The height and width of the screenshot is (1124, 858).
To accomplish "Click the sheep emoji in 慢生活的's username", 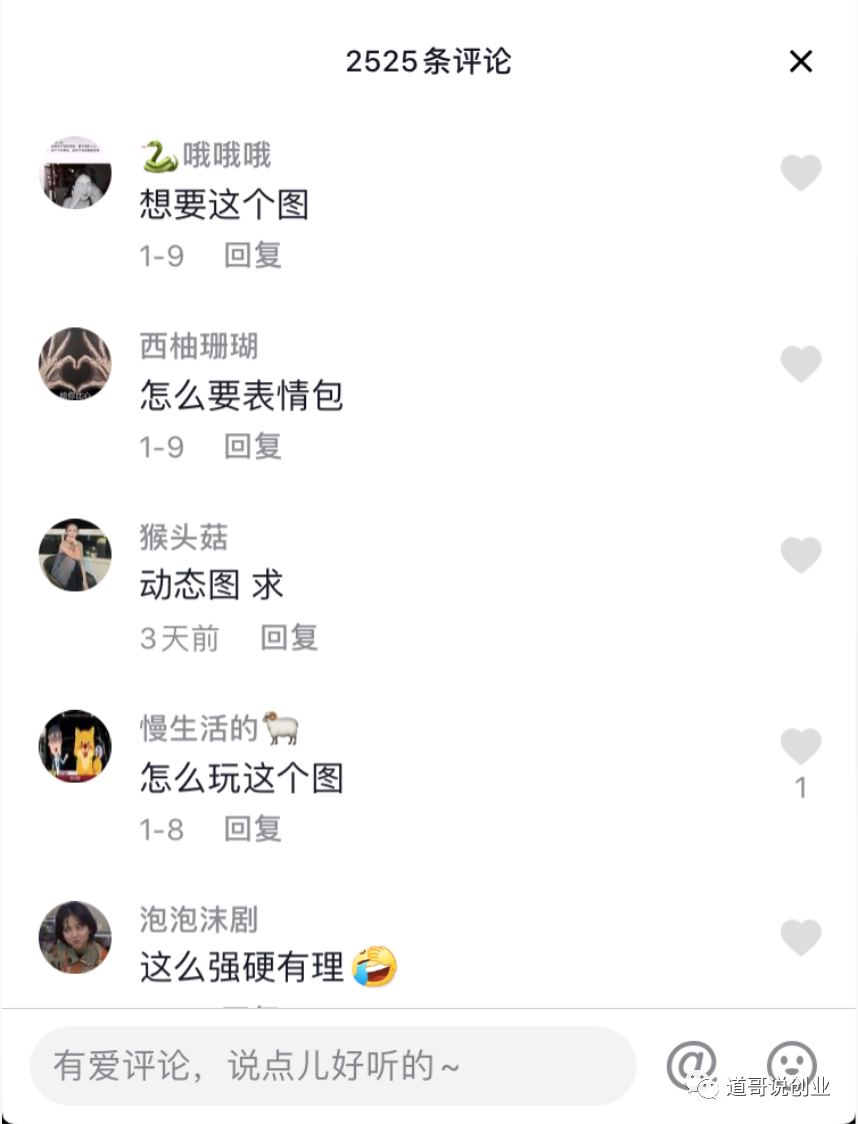I will (280, 729).
